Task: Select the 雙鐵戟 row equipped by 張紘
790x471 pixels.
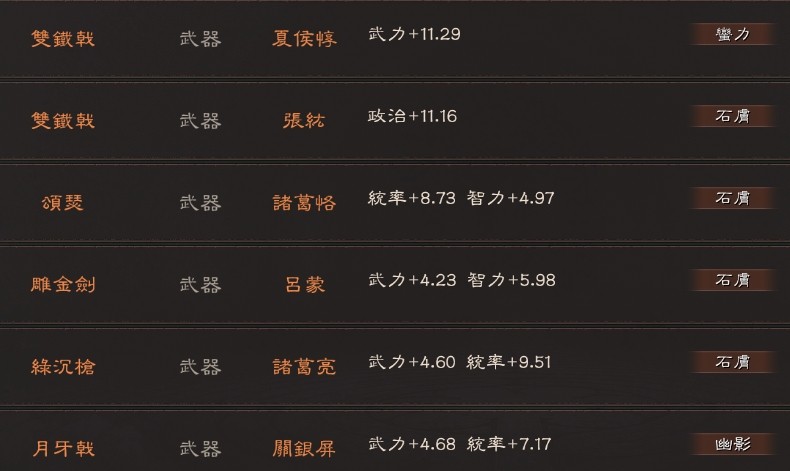Action: pos(63,121)
